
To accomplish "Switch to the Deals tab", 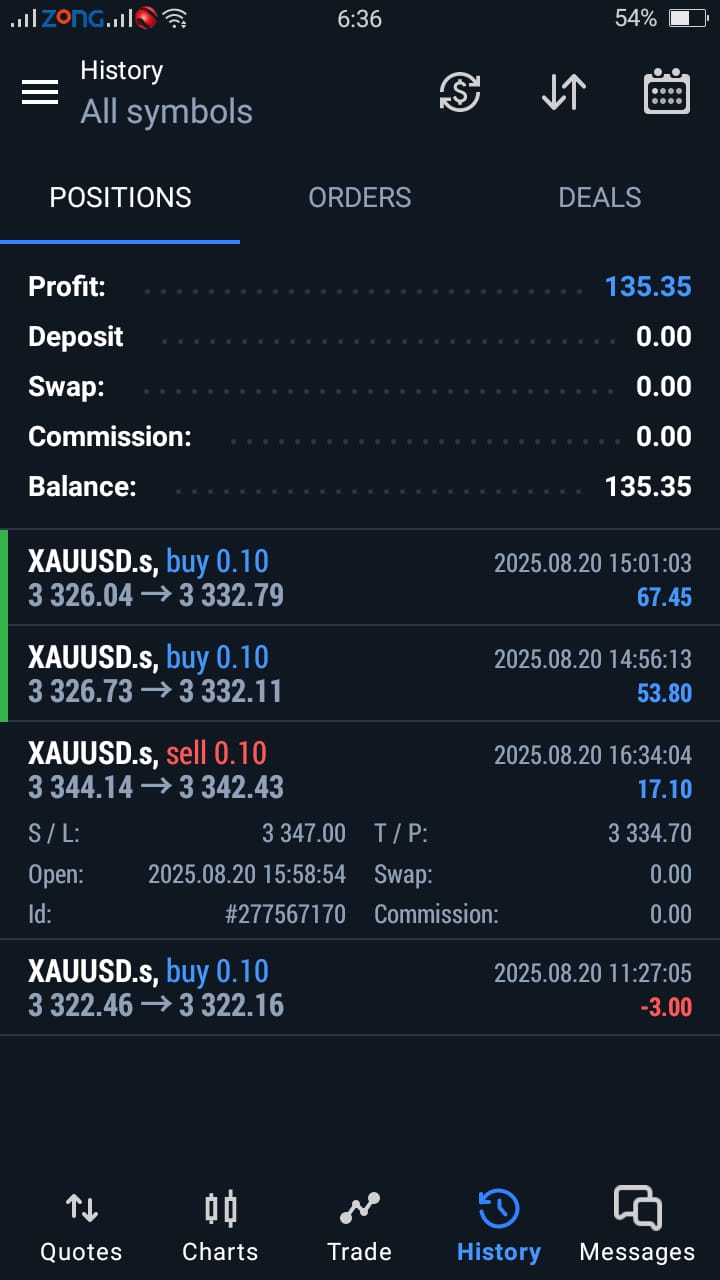I will pos(600,198).
